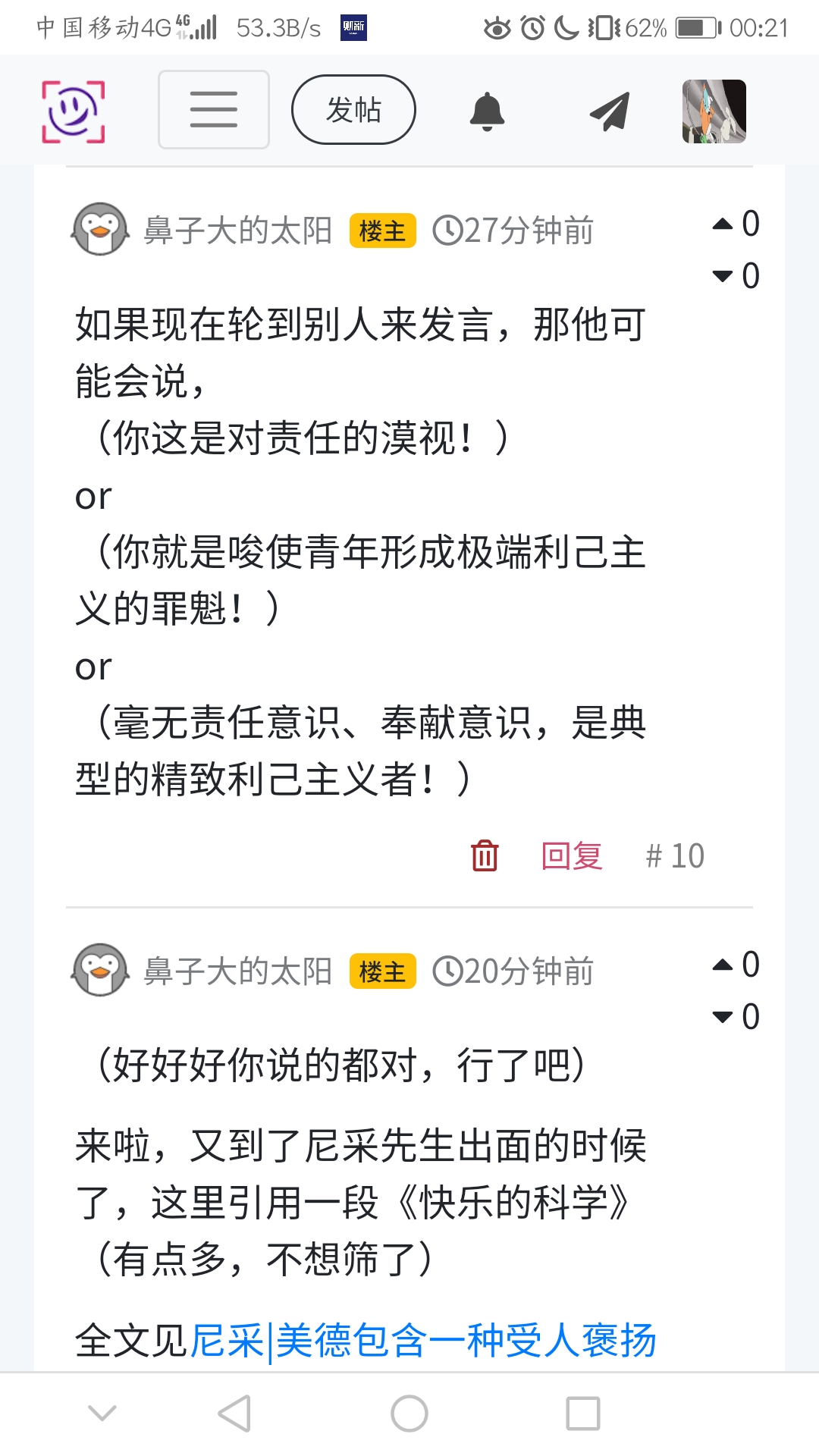
Task: Open the hamburger navigation menu
Action: (213, 110)
